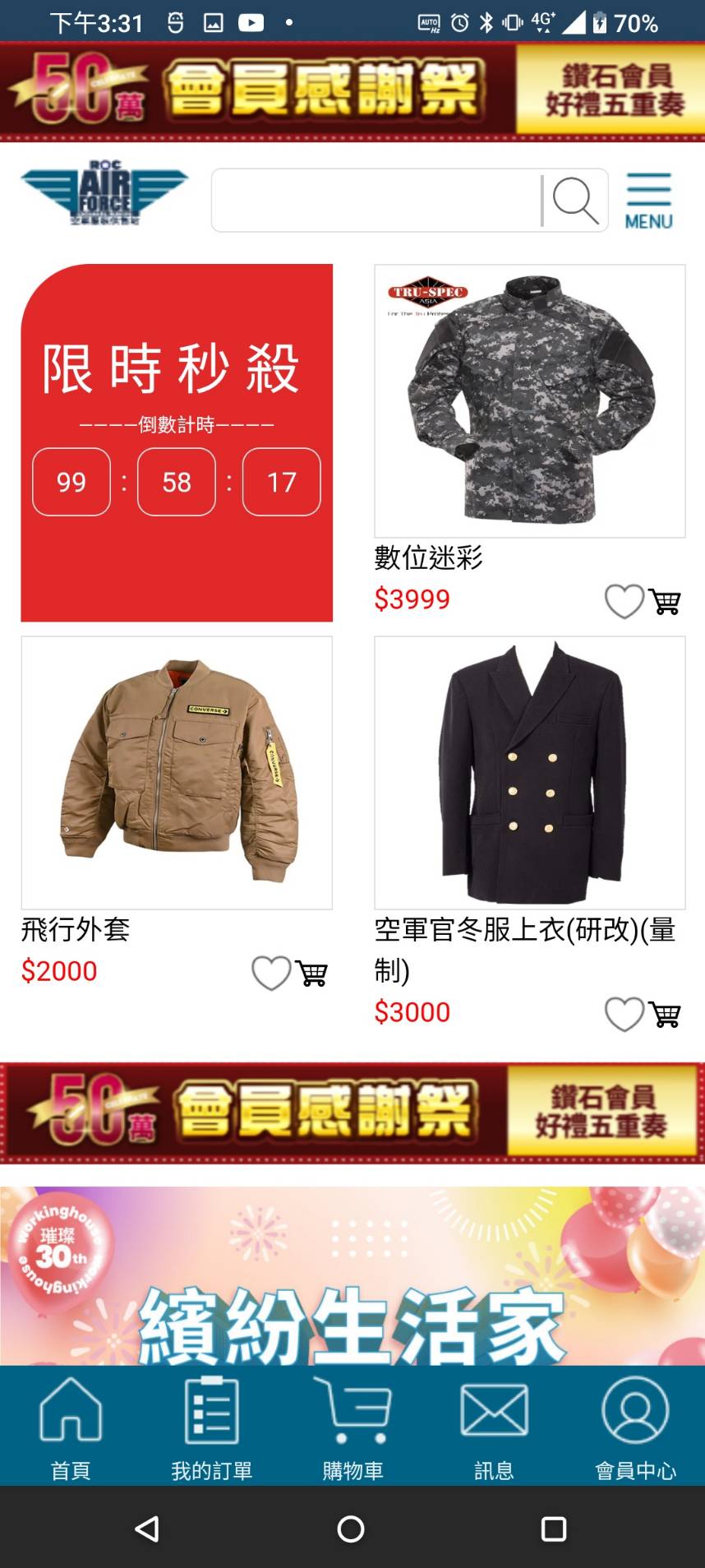Viewport: 705px width, 1568px height.
Task: Open the 數位迷彩 product image
Action: coord(530,401)
